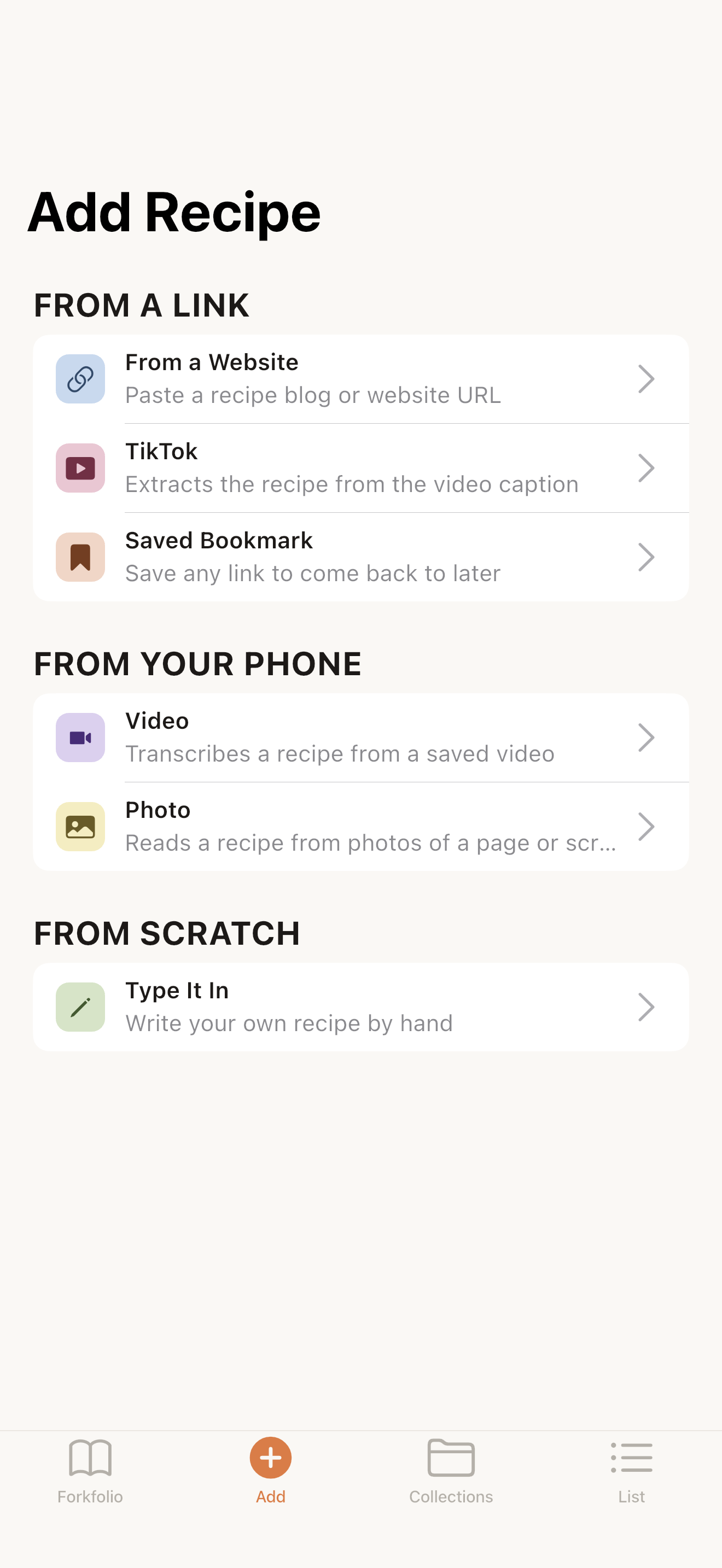Open Video transcription via its chevron
The image size is (722, 1568).
click(x=647, y=737)
